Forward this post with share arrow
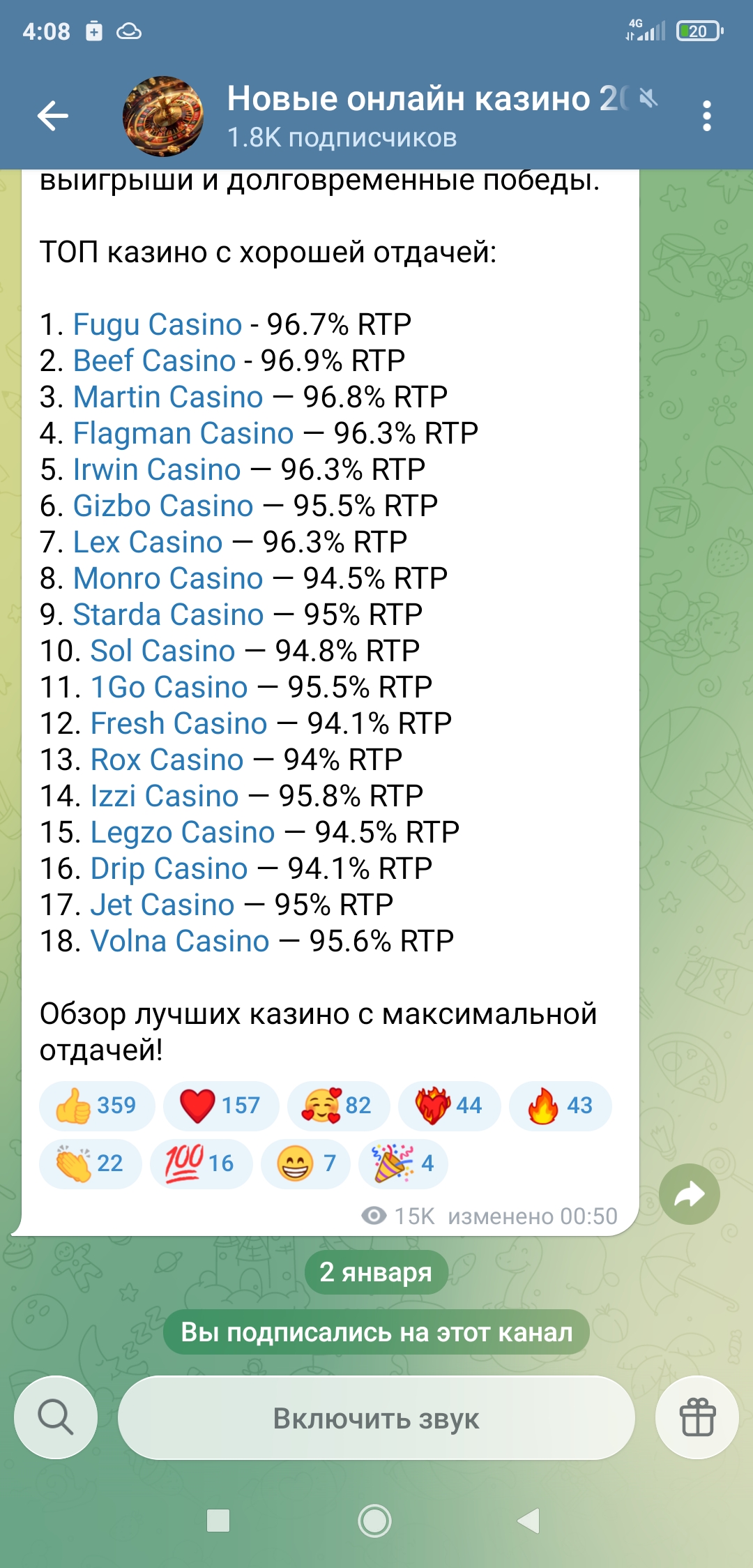This screenshot has width=753, height=1568. [689, 1195]
